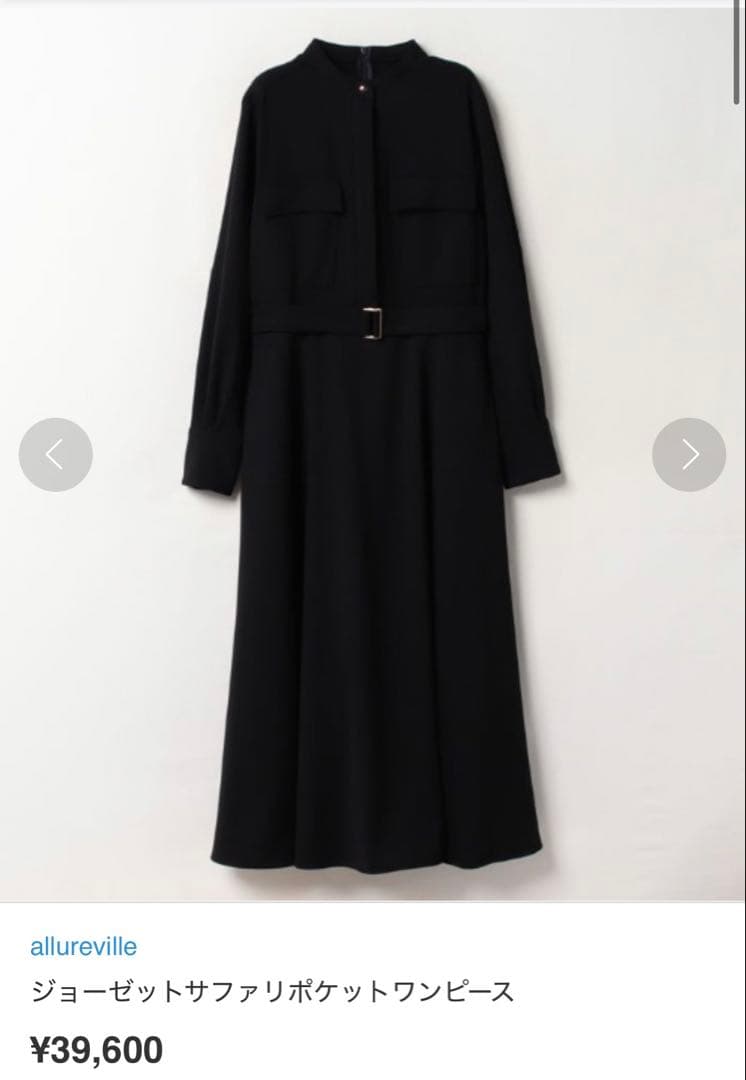
Task: Go to the previous product image
Action: (56, 455)
